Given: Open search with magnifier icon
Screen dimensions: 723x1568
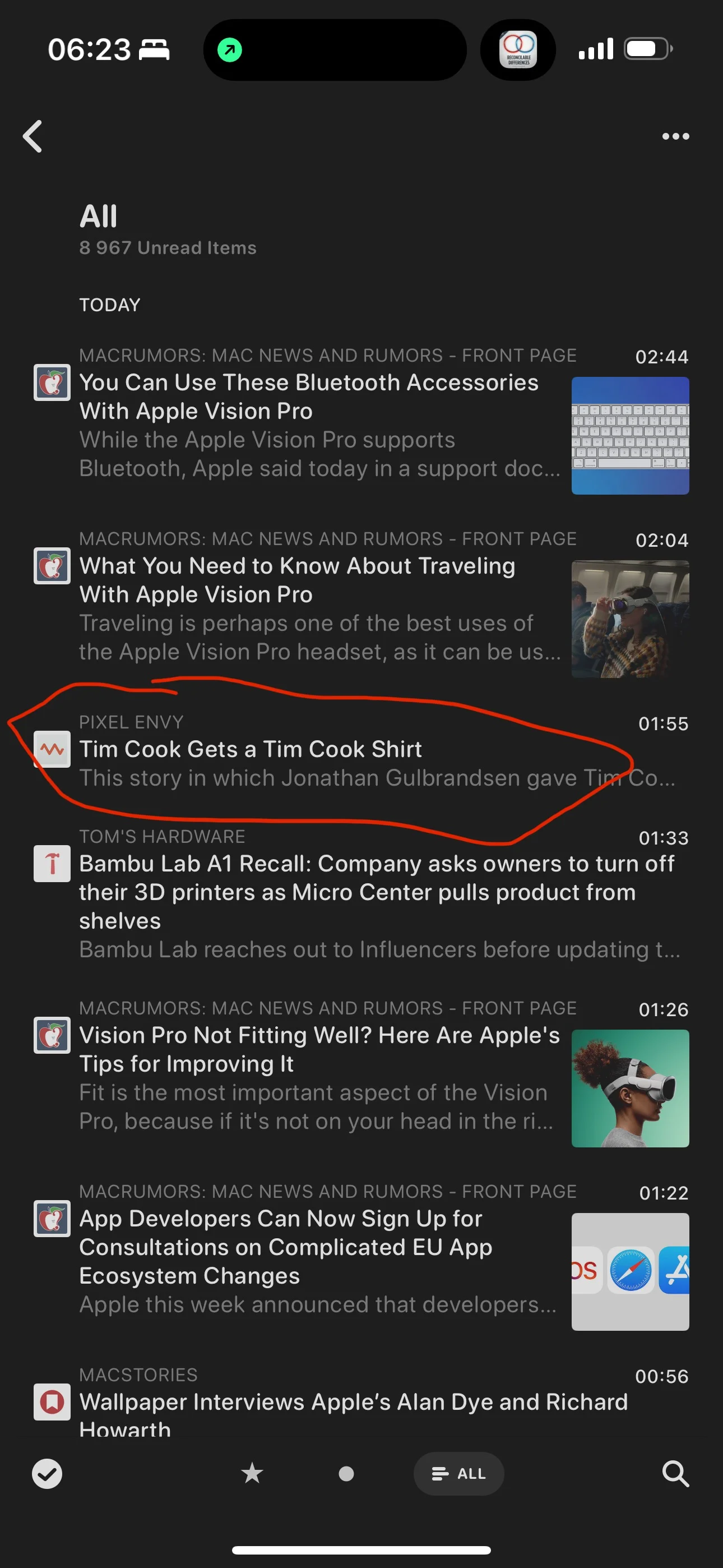Looking at the screenshot, I should [675, 1474].
